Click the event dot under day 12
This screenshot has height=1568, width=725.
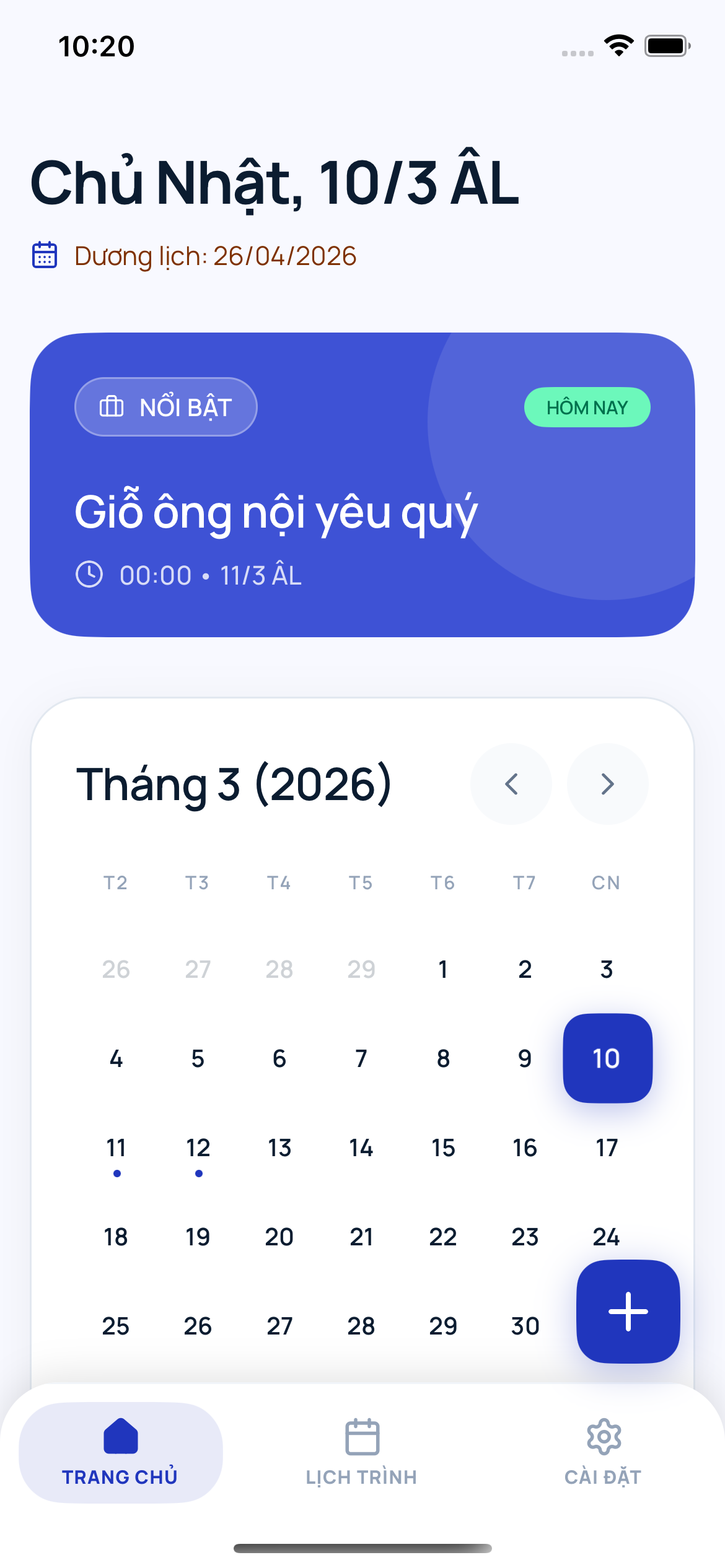tap(197, 1172)
